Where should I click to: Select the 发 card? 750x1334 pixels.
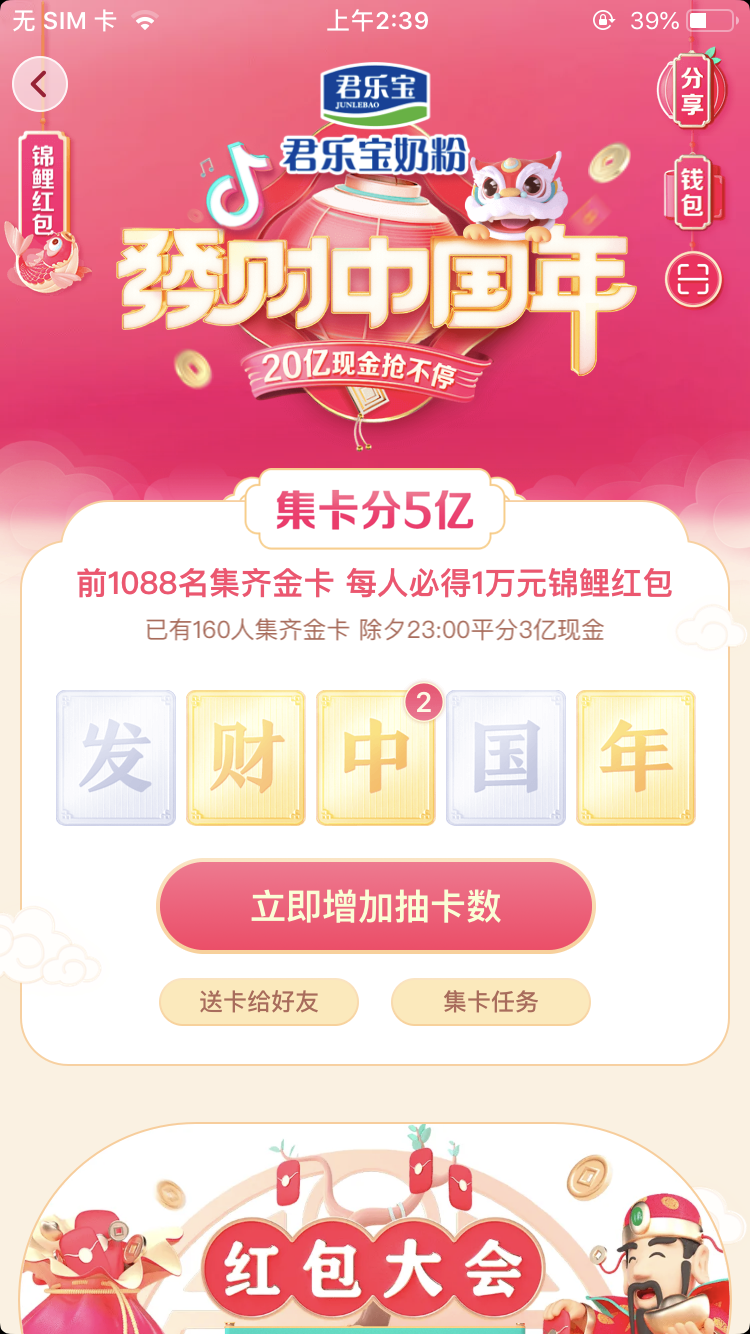tap(116, 758)
